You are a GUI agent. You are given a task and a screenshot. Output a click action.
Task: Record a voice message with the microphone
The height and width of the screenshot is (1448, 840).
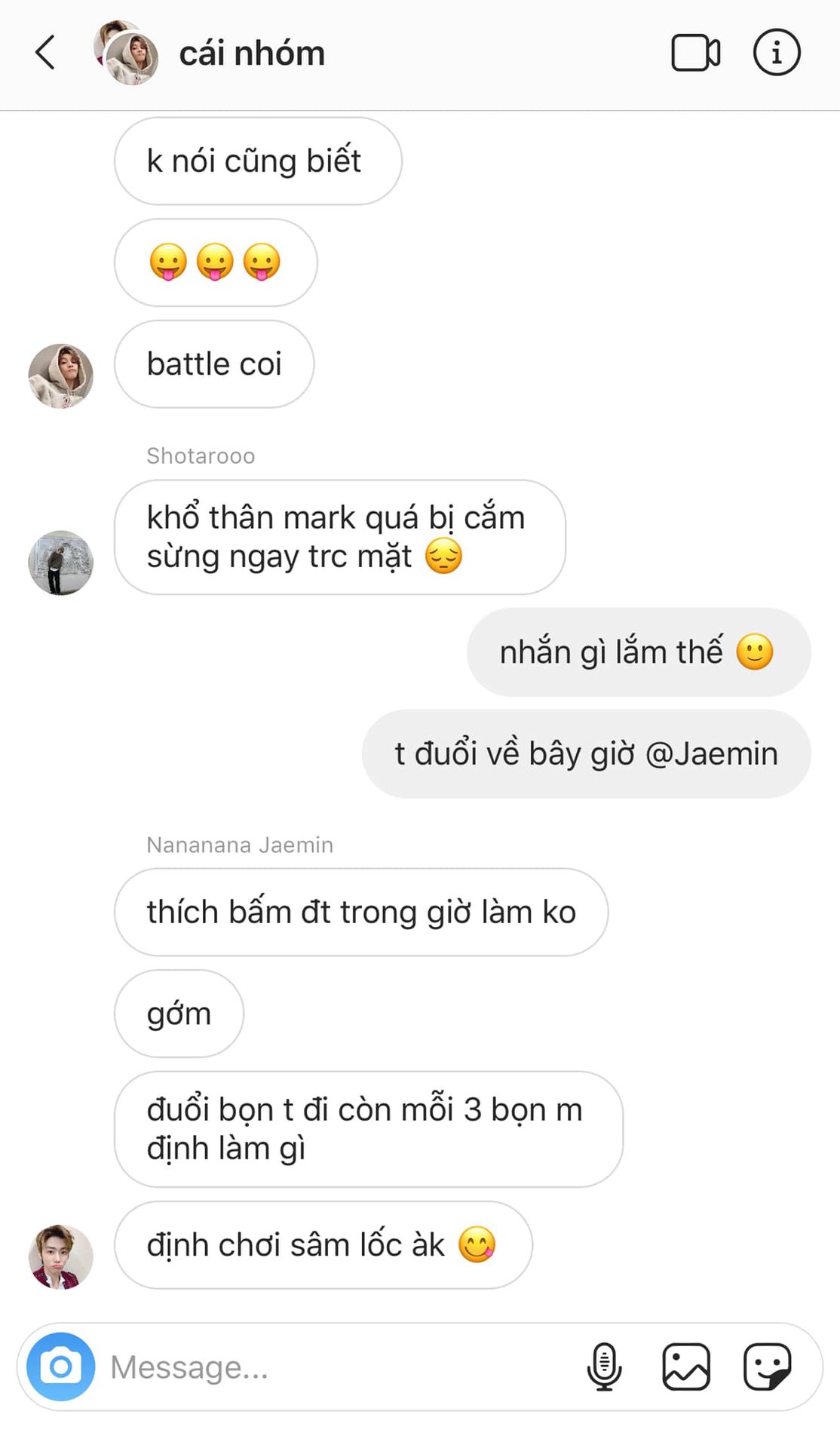[604, 1367]
